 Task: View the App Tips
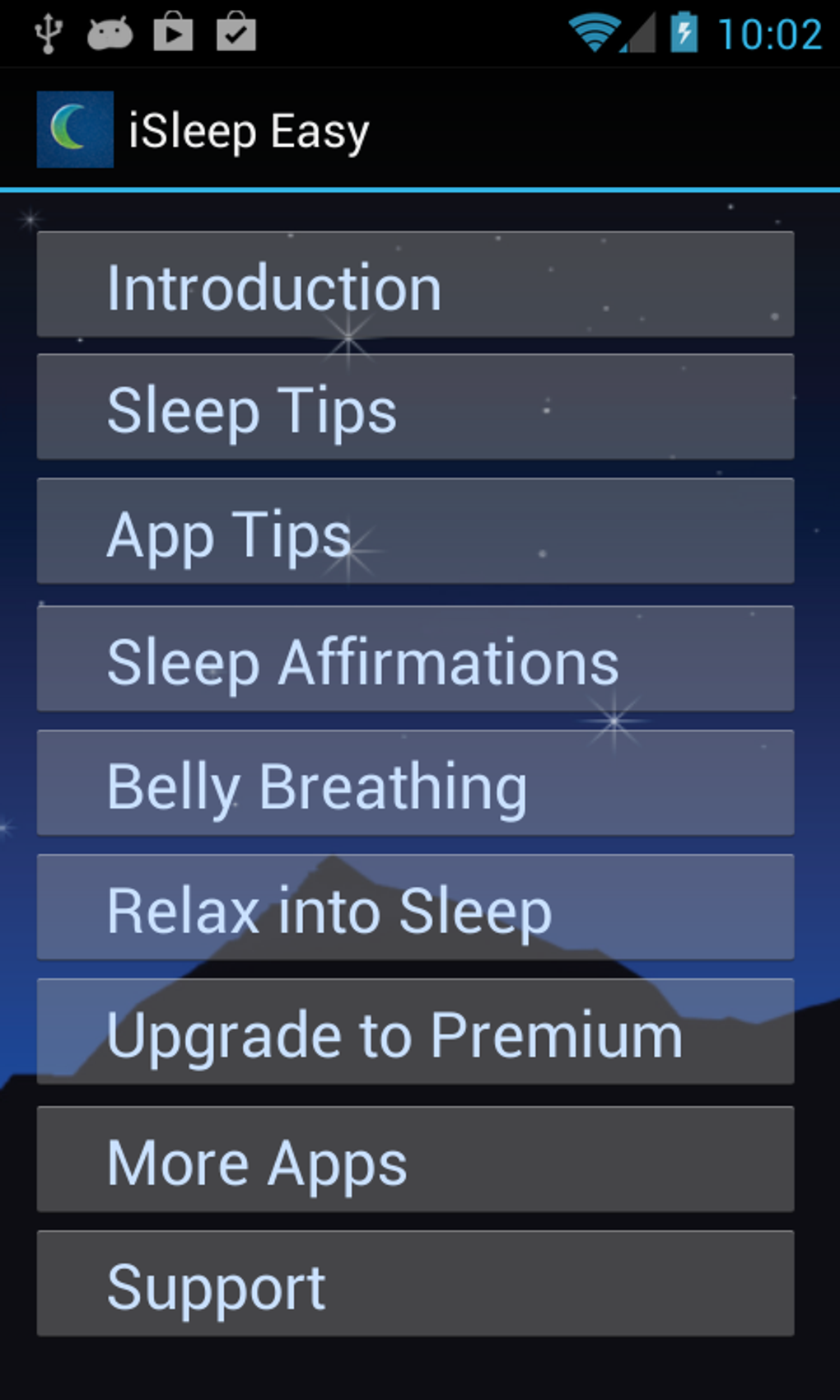(x=415, y=531)
